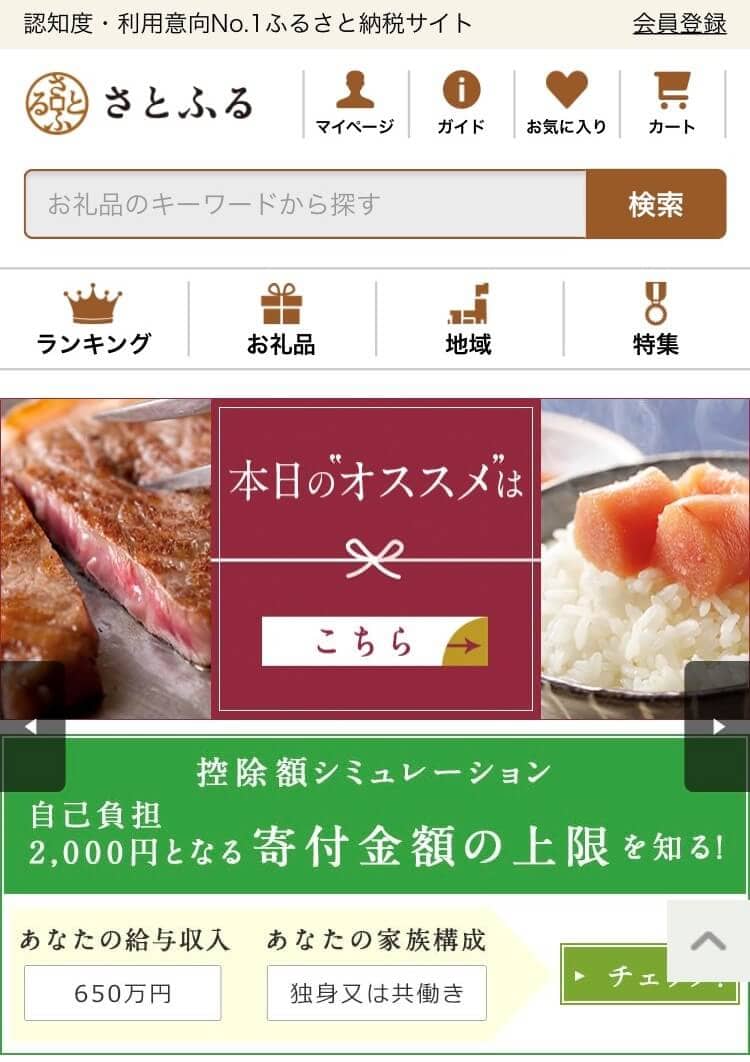Show the next carousel banner
Viewport: 750px width, 1062px height.
[x=718, y=727]
